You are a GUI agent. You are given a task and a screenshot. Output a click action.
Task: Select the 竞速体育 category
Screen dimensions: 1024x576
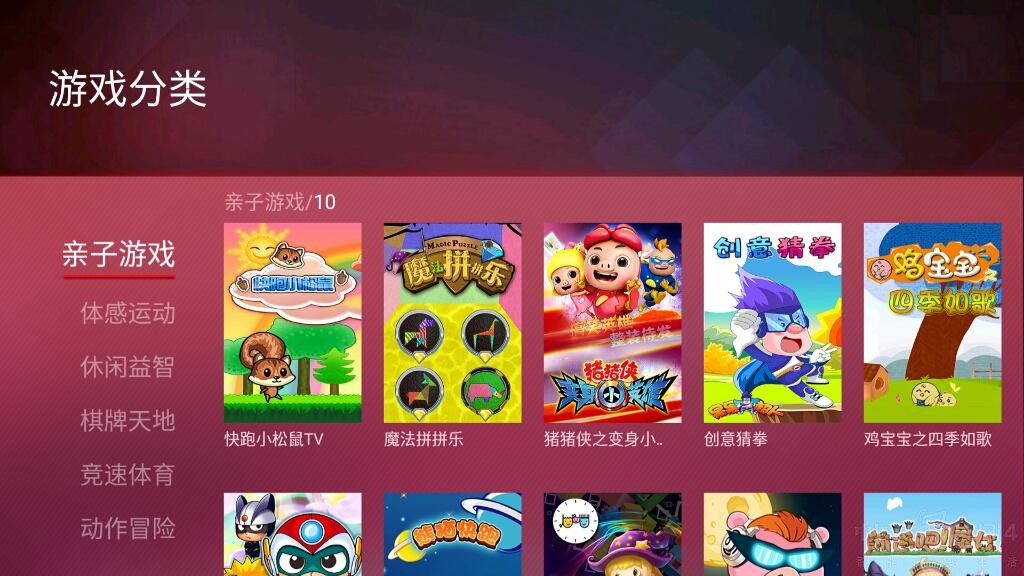click(x=127, y=474)
